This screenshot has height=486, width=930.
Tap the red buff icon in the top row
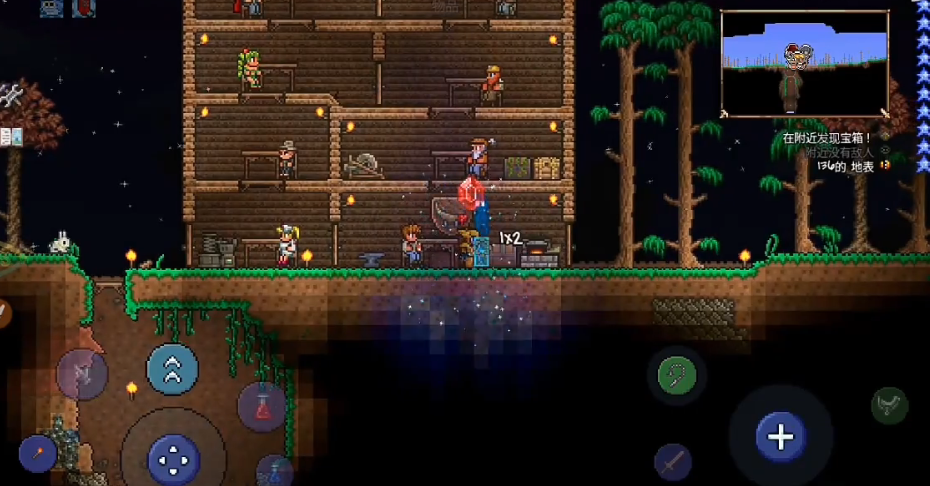click(x=84, y=8)
